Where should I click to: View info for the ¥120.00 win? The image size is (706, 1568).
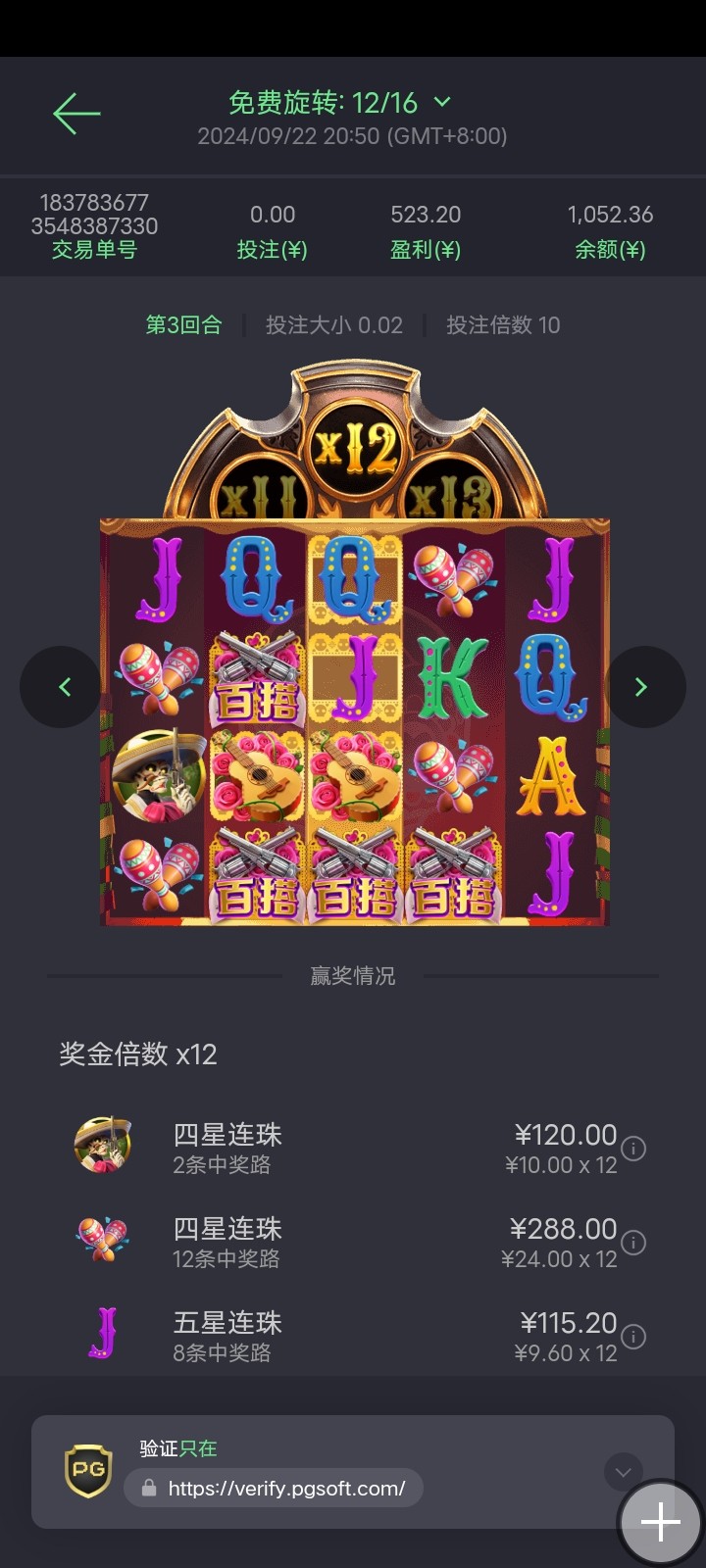(x=634, y=1149)
